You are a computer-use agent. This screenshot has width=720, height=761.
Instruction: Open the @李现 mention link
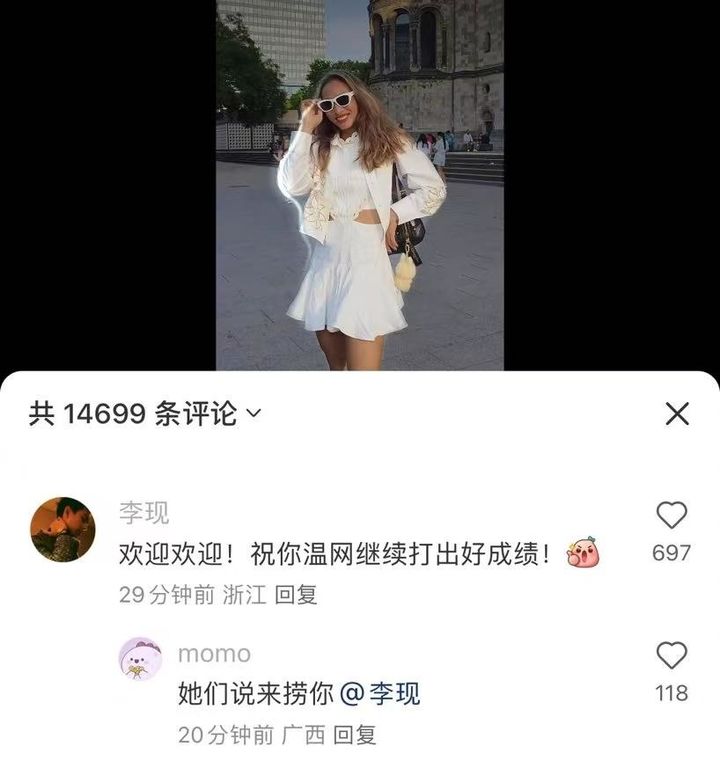pyautogui.click(x=380, y=693)
